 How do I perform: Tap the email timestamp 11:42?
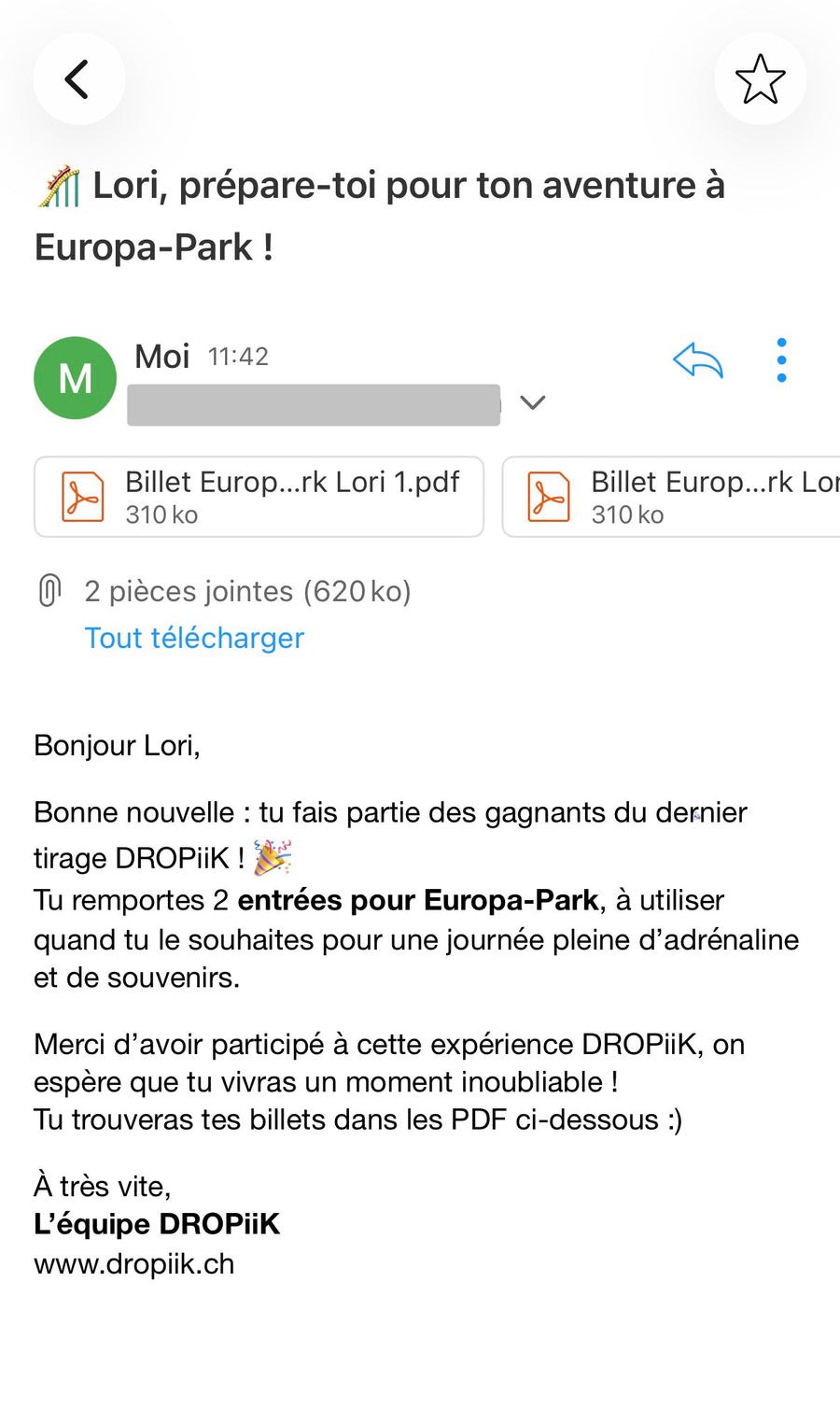(238, 356)
